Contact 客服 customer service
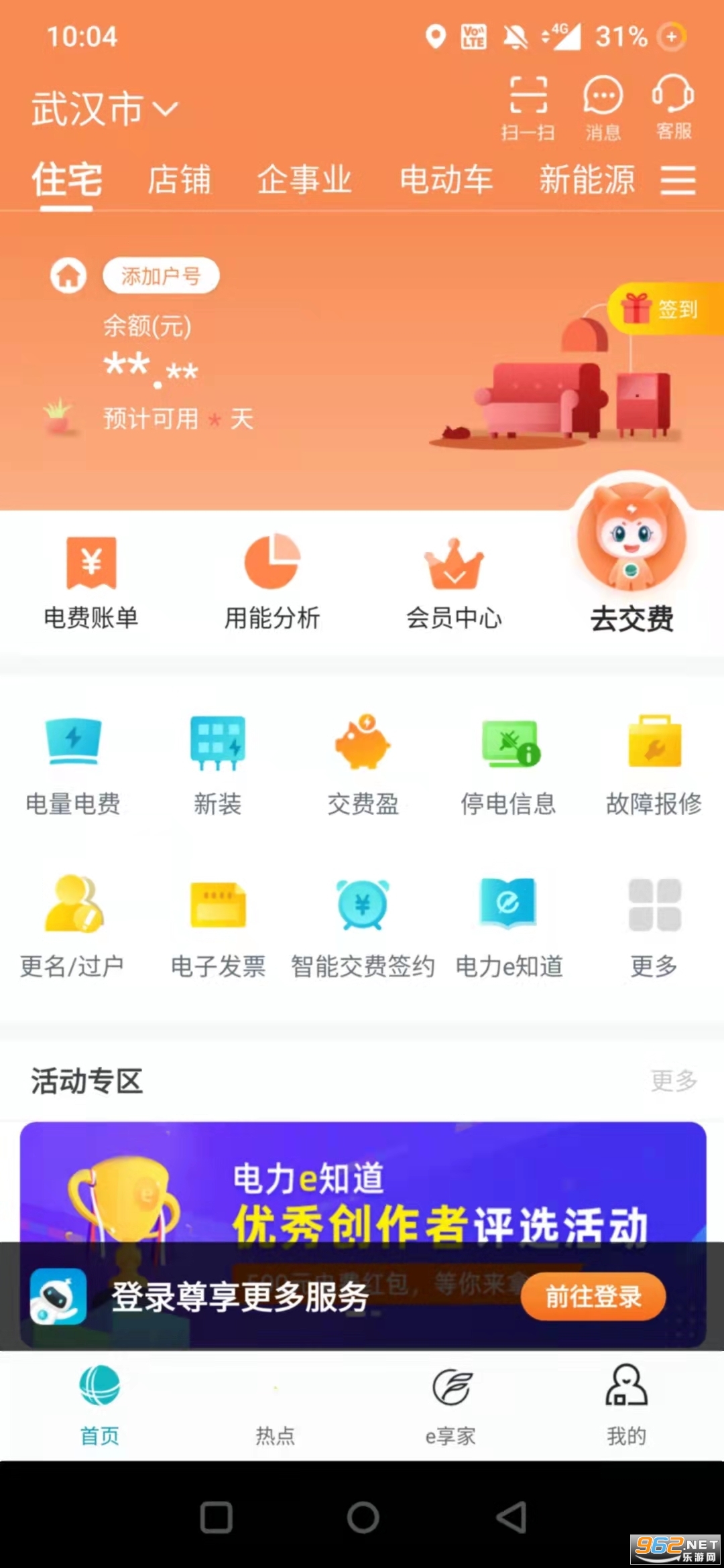The width and height of the screenshot is (724, 1568). [673, 108]
